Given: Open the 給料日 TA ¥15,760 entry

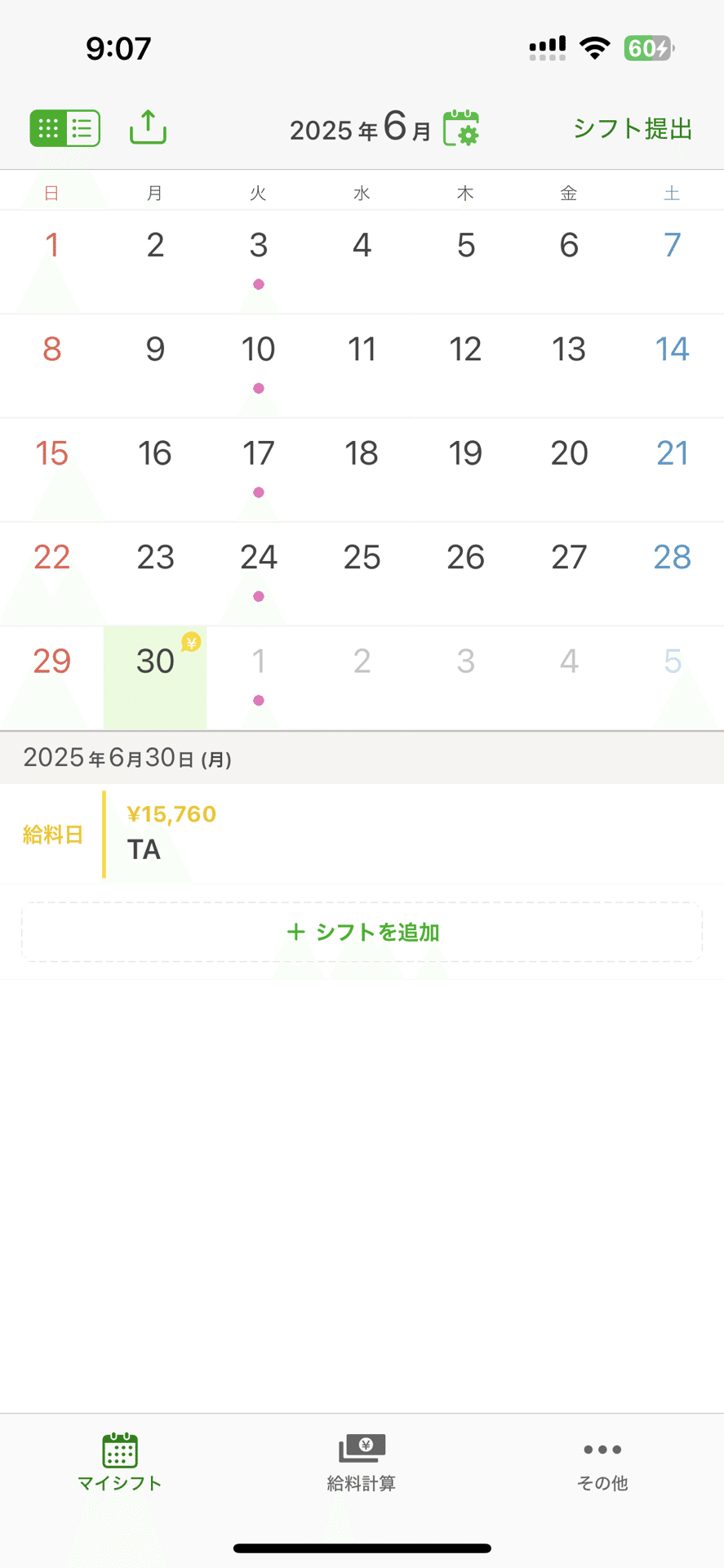Looking at the screenshot, I should coord(362,834).
